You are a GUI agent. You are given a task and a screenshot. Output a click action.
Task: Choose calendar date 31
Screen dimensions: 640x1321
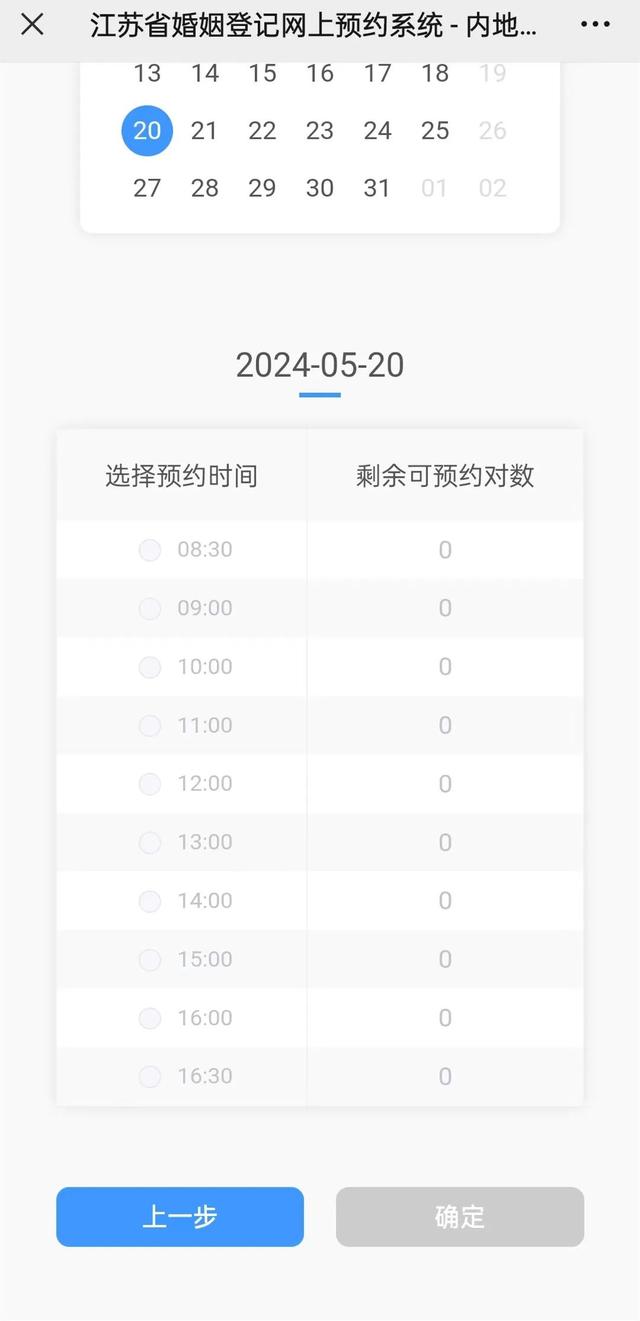(x=377, y=188)
